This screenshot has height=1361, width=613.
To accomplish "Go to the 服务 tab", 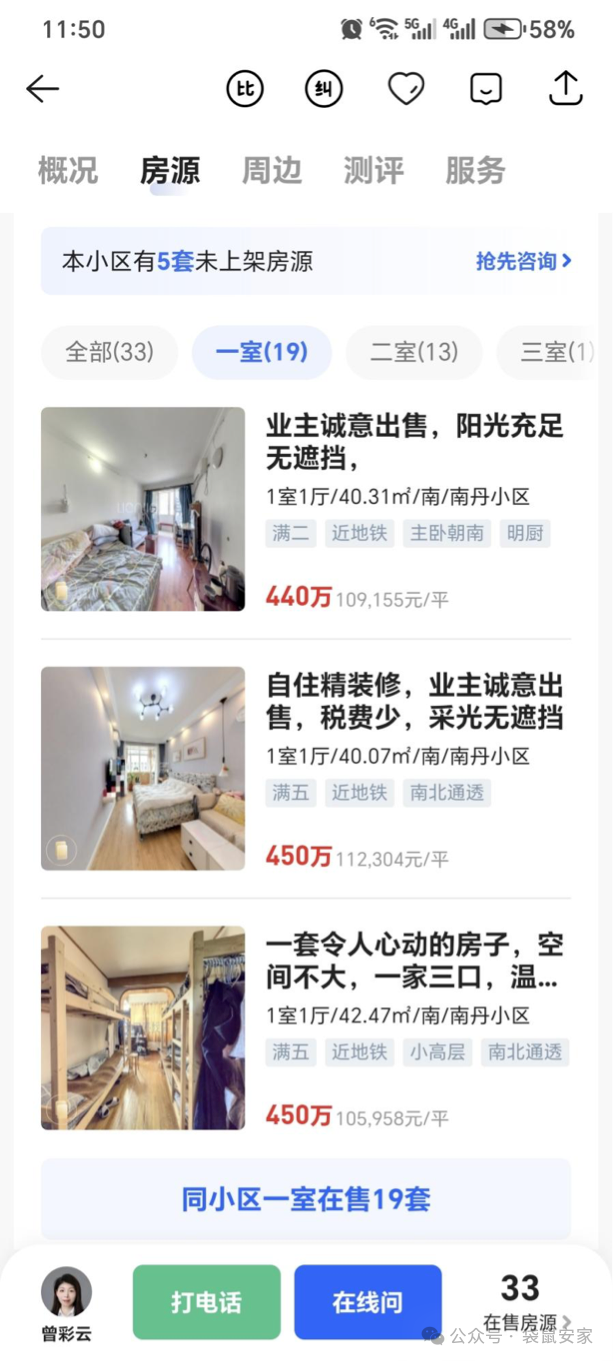I will 475,170.
